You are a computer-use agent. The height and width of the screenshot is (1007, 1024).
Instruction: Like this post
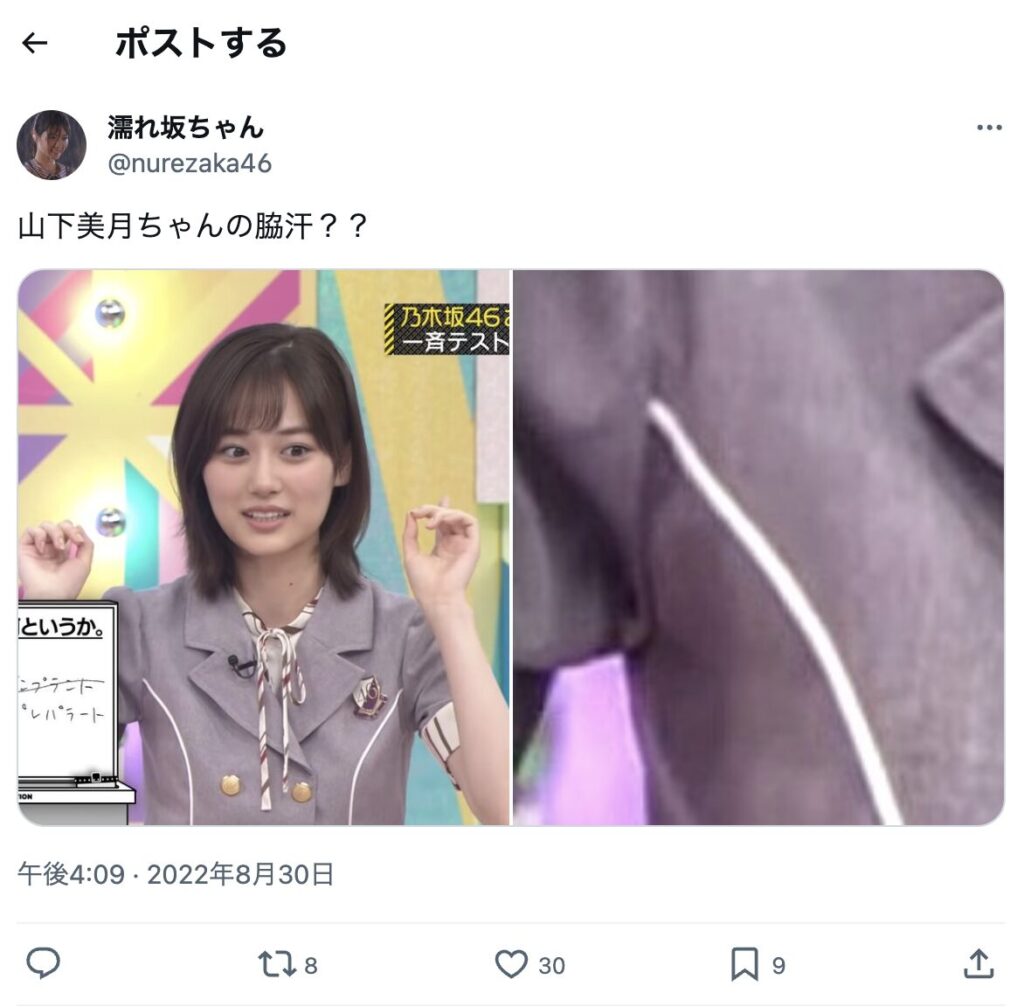511,964
